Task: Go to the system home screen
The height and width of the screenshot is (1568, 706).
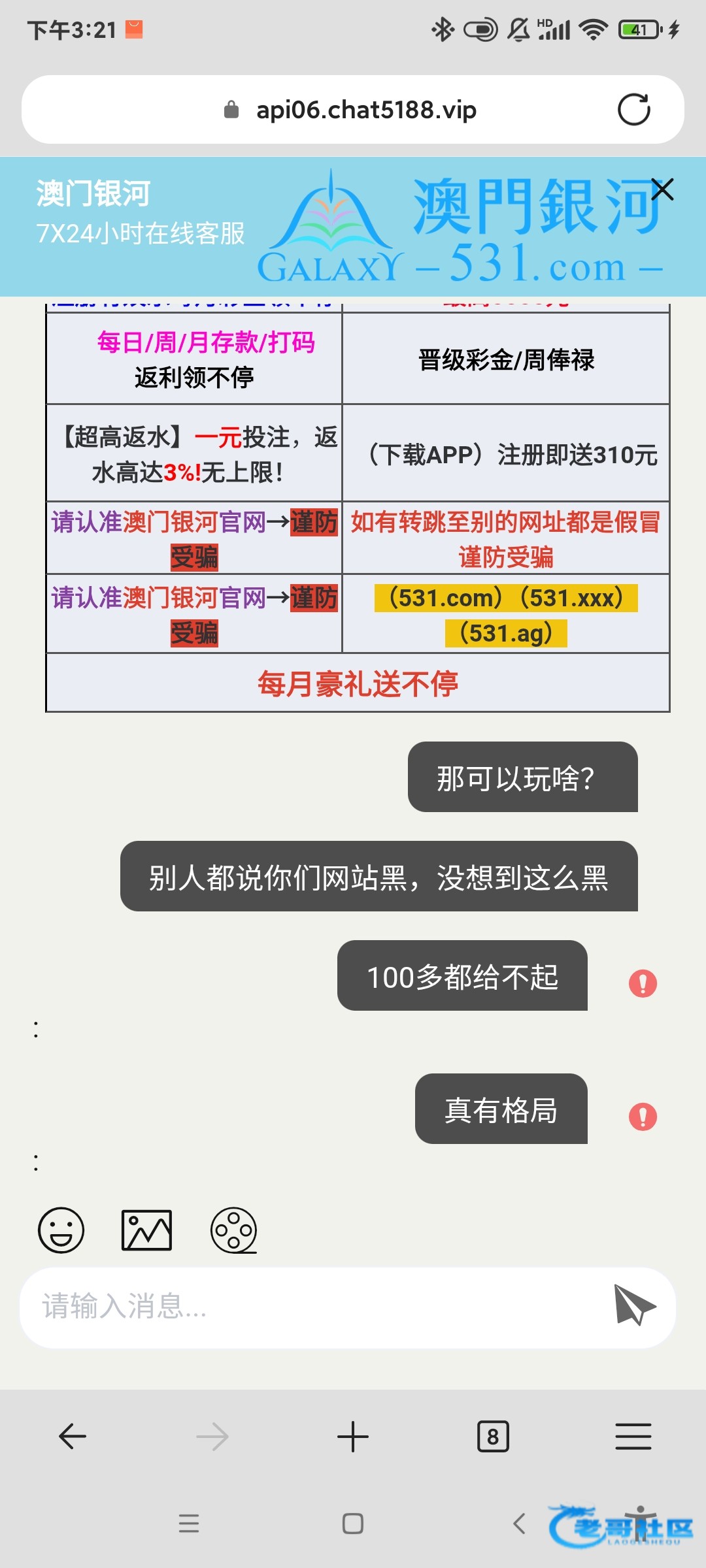Action: 353,1524
